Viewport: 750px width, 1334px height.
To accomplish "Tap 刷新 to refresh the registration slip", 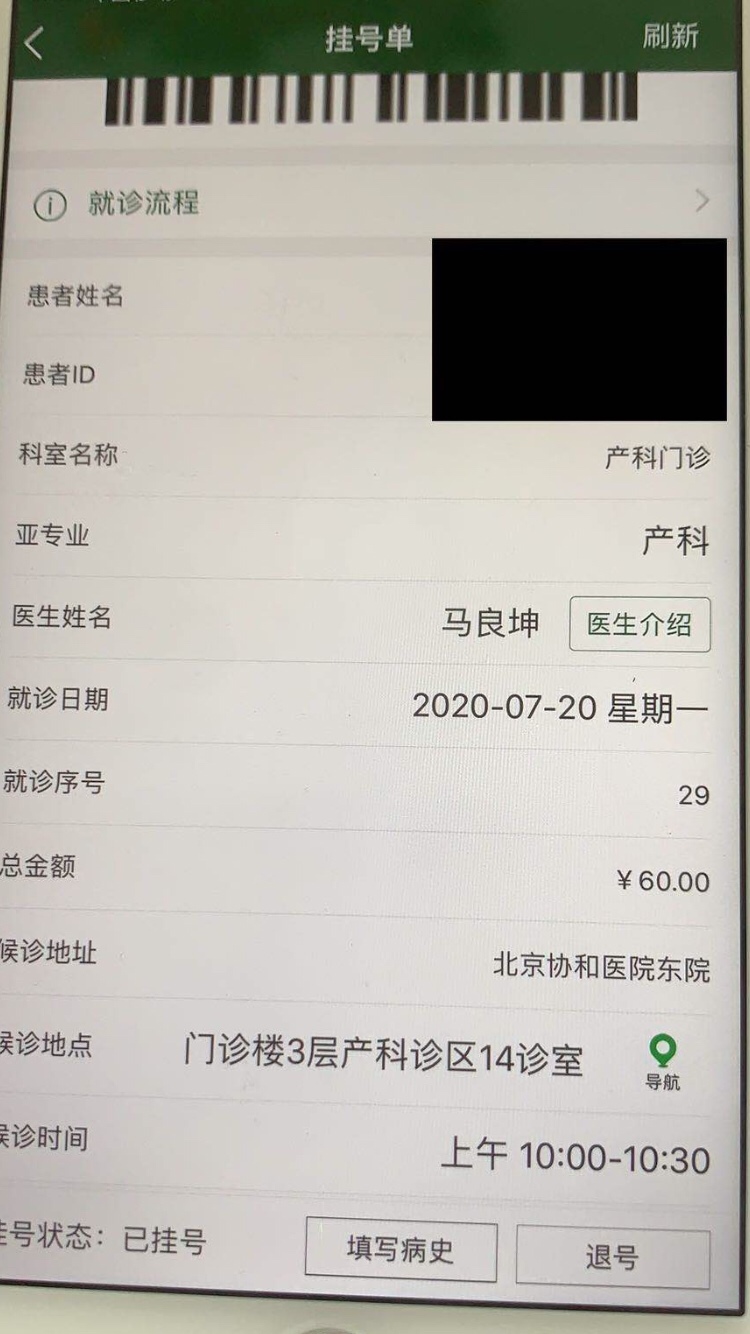I will pyautogui.click(x=670, y=36).
